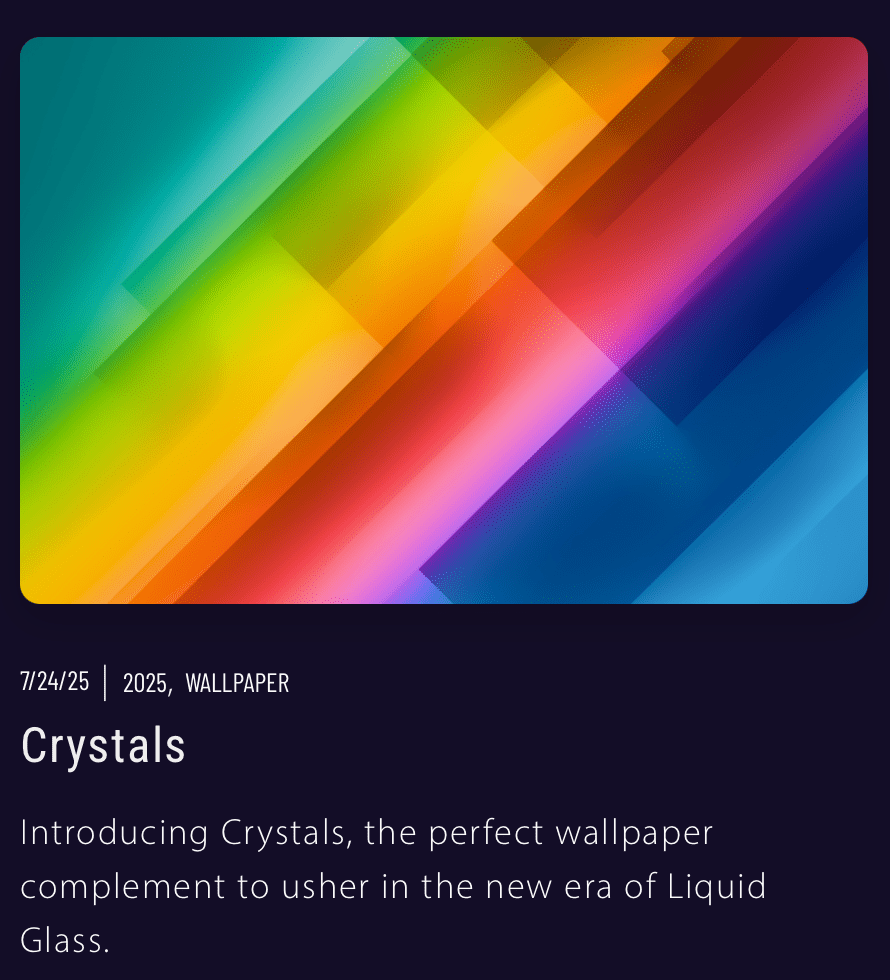Select the WALLPAPER category link
This screenshot has width=890, height=980.
[237, 684]
